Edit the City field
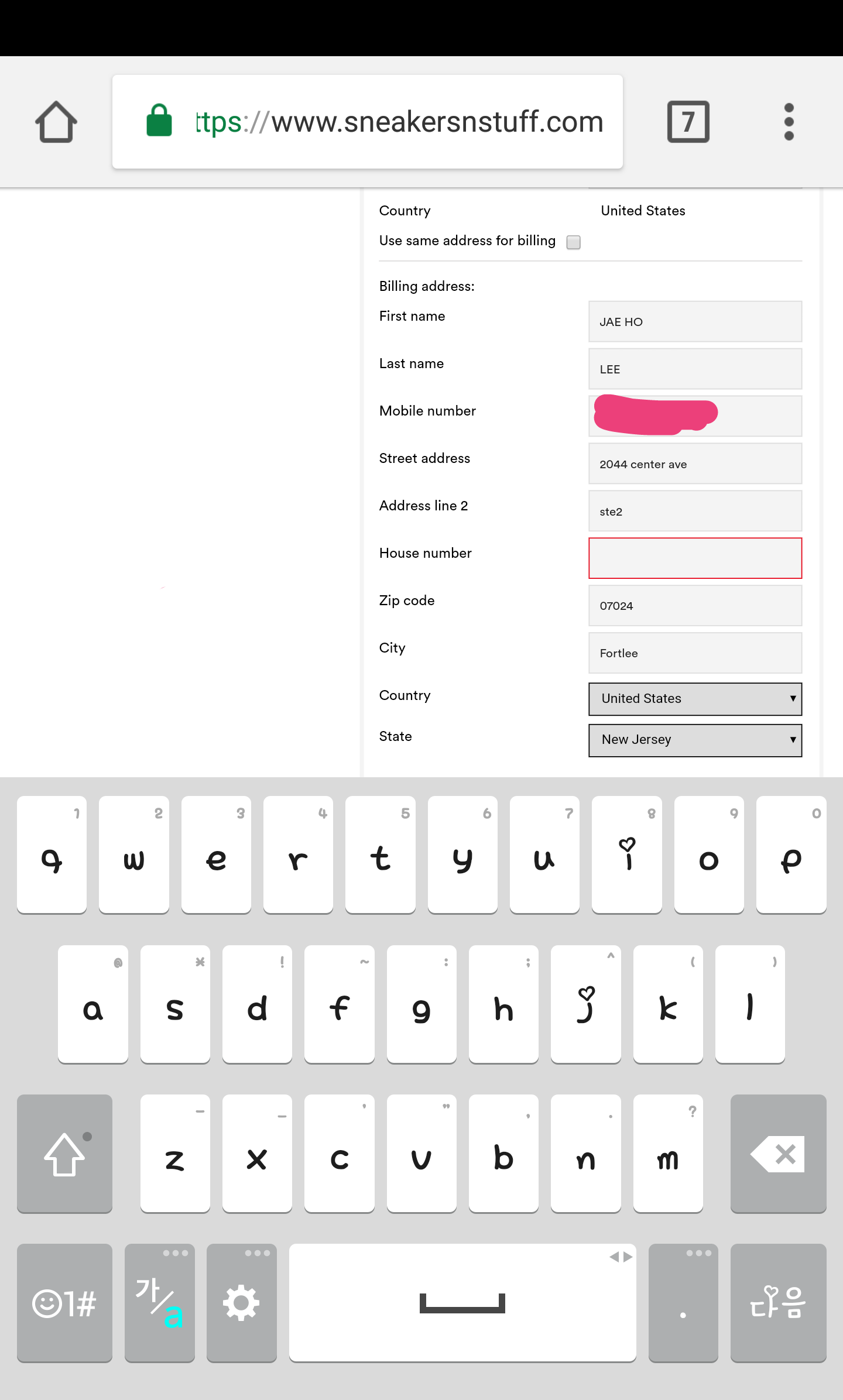 [695, 653]
